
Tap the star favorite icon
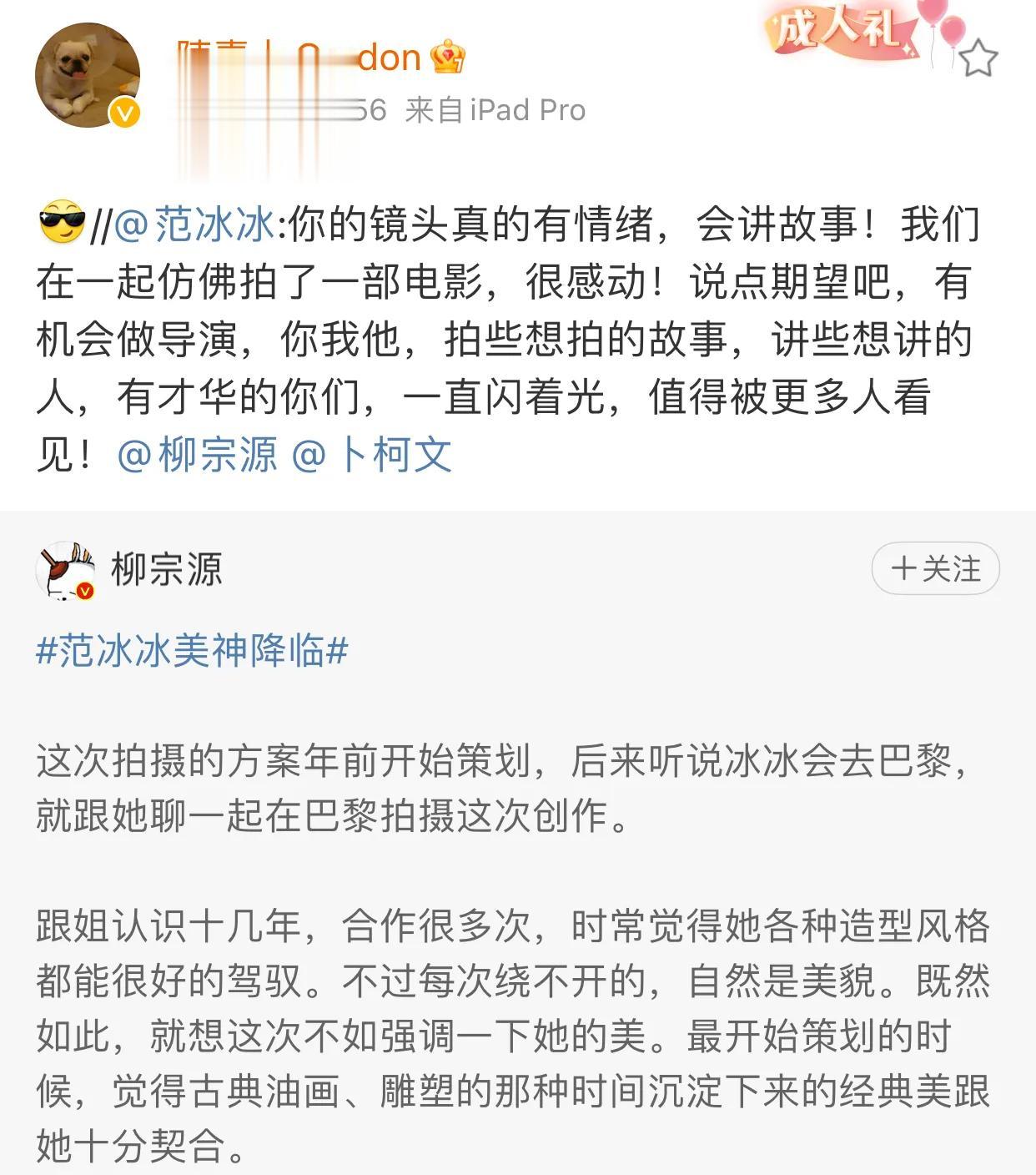coord(978,59)
